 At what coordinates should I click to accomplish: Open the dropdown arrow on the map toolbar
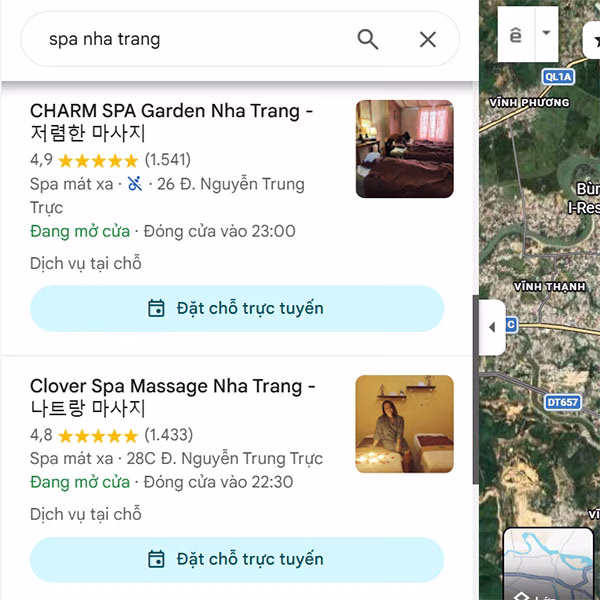tap(546, 33)
